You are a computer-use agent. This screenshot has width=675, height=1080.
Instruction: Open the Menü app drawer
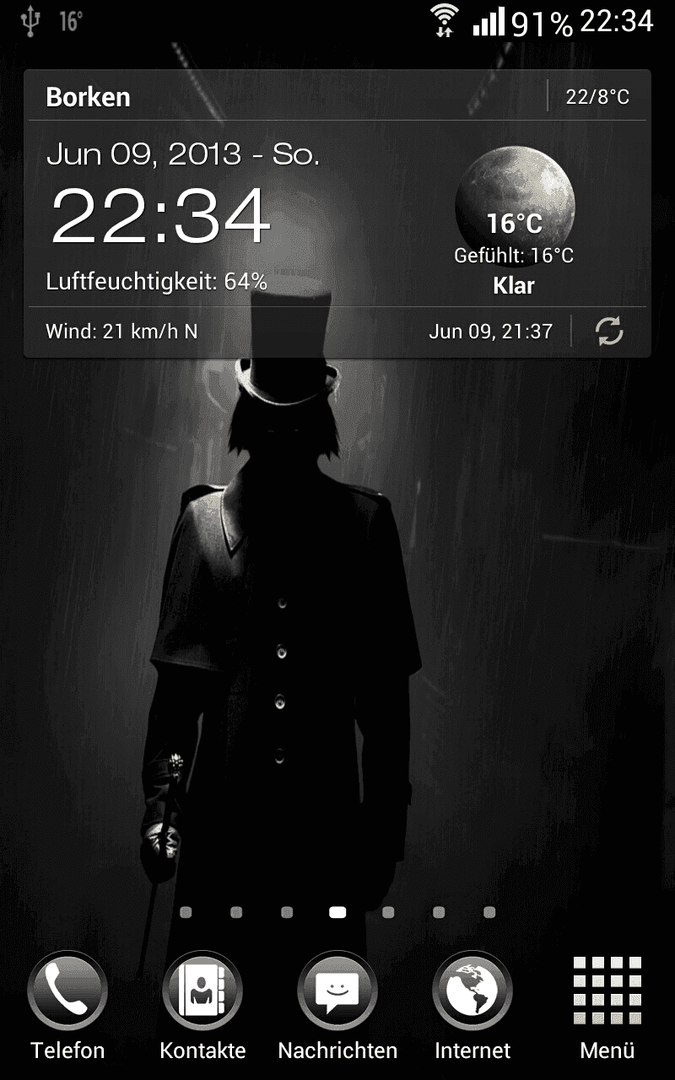[x=607, y=991]
